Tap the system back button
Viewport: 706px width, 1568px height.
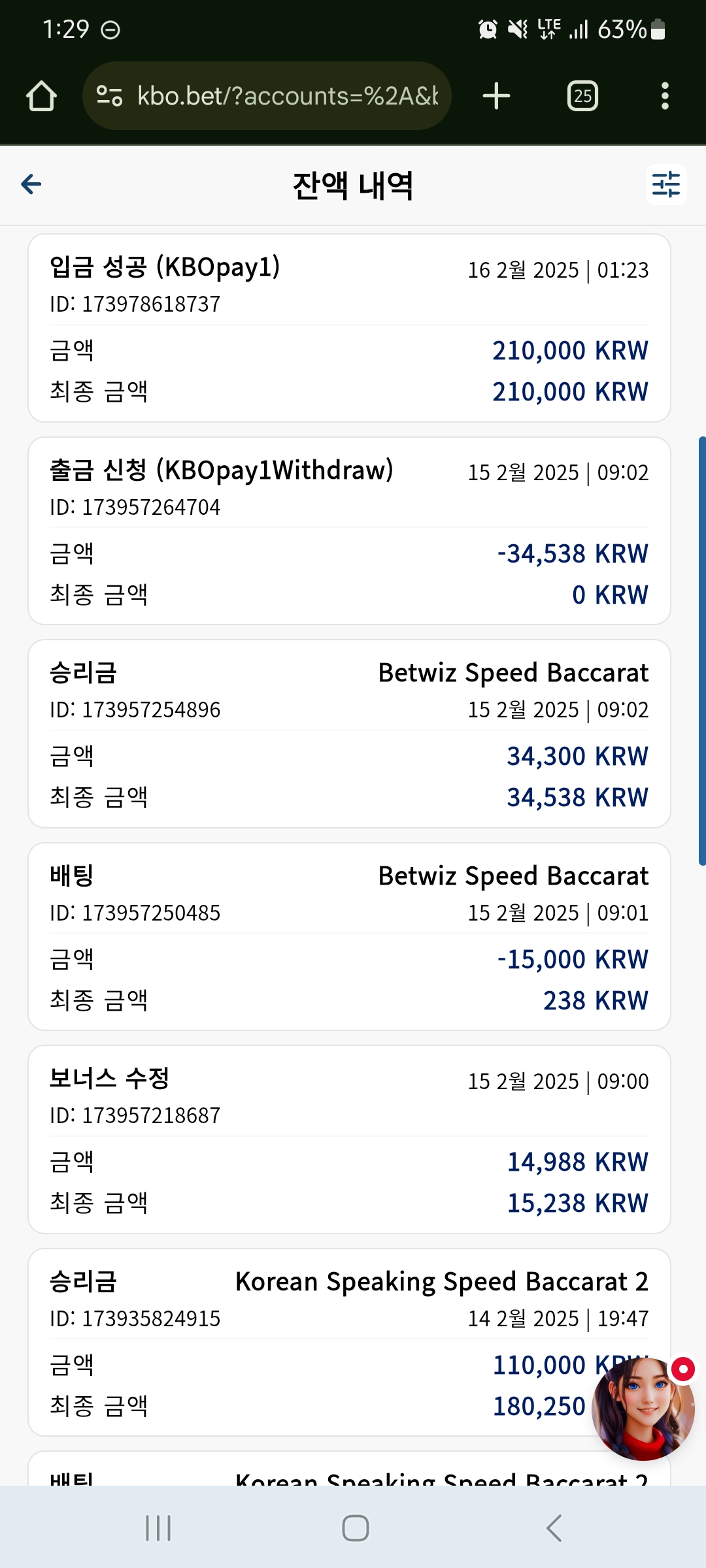coord(554,1528)
